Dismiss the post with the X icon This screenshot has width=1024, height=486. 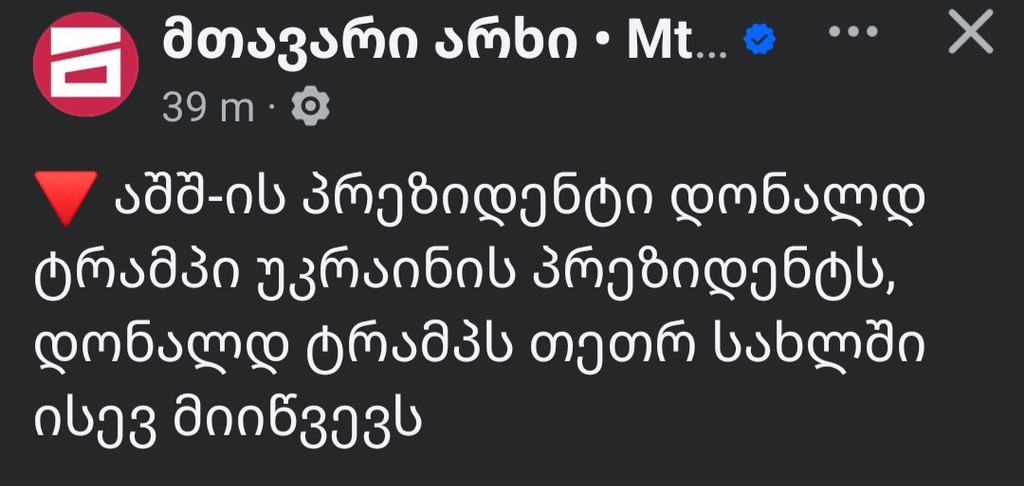pyautogui.click(x=969, y=35)
